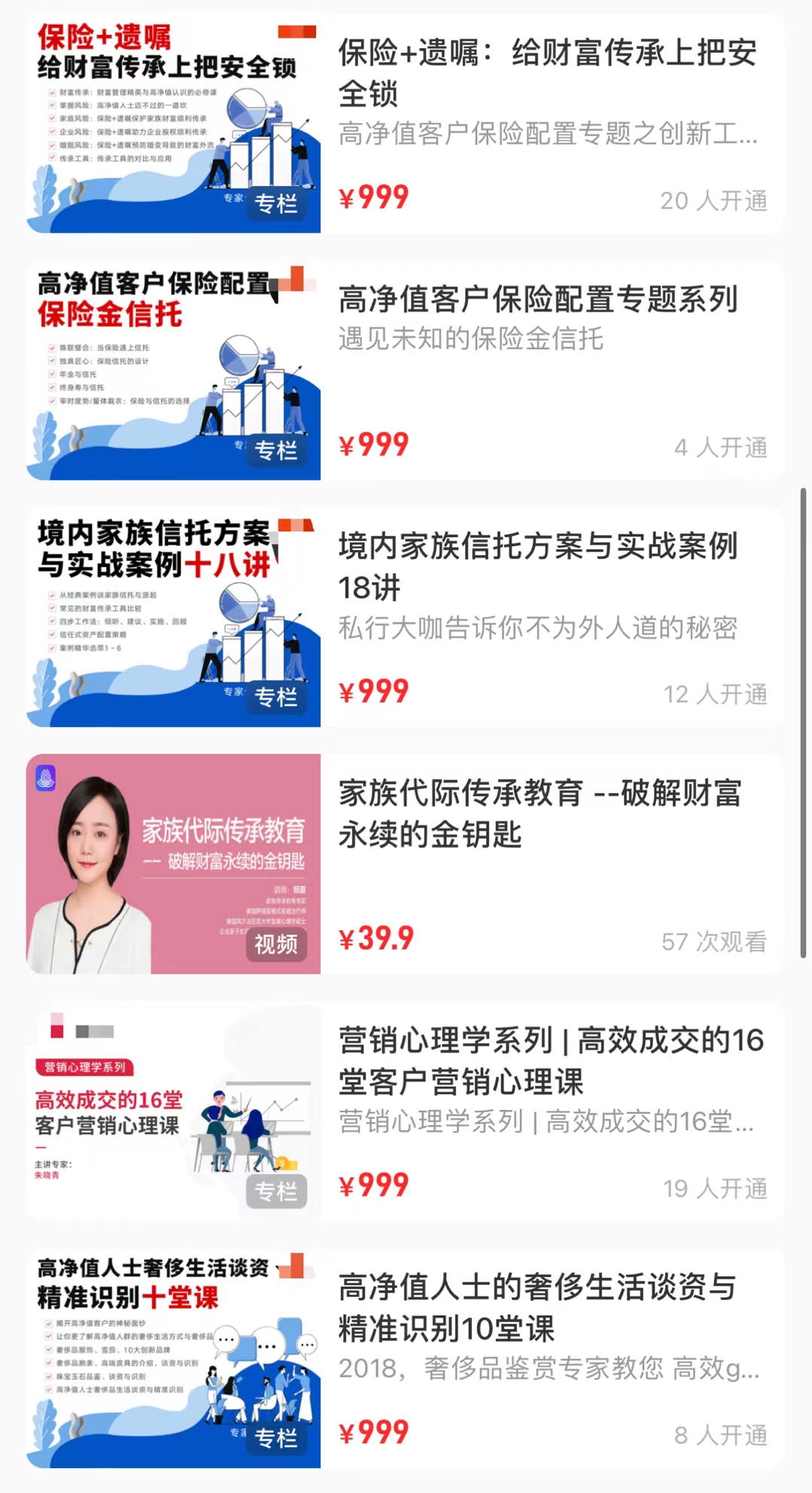Open the 保险+遗嘱 wealth inheritance course

point(547,72)
